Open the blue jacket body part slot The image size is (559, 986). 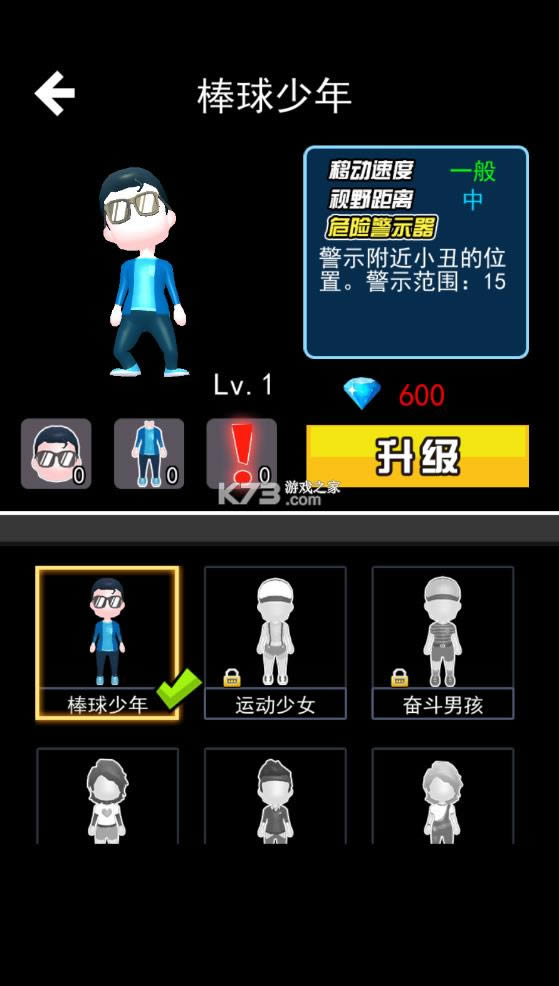point(149,453)
